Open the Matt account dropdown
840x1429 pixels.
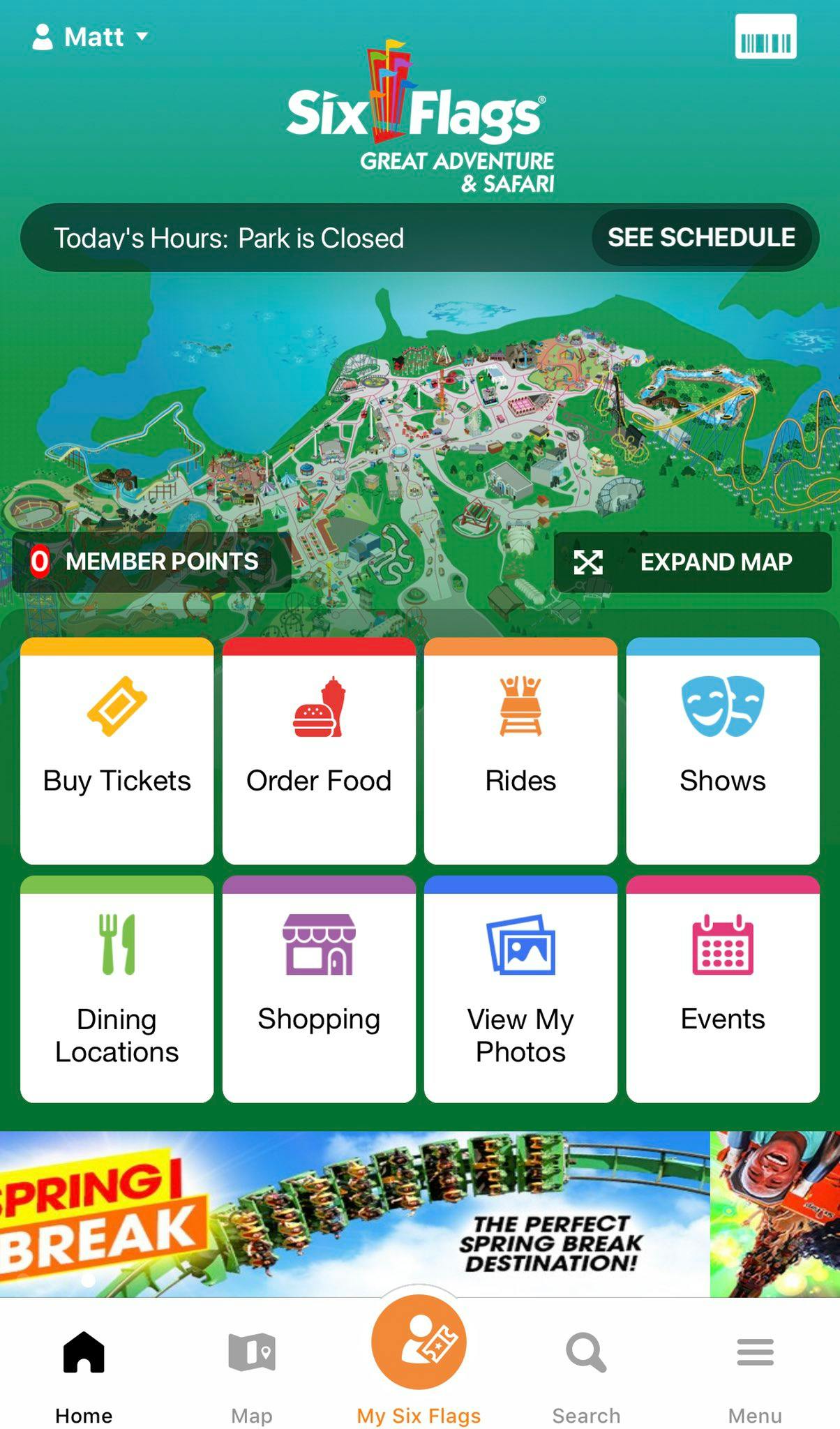coord(91,37)
